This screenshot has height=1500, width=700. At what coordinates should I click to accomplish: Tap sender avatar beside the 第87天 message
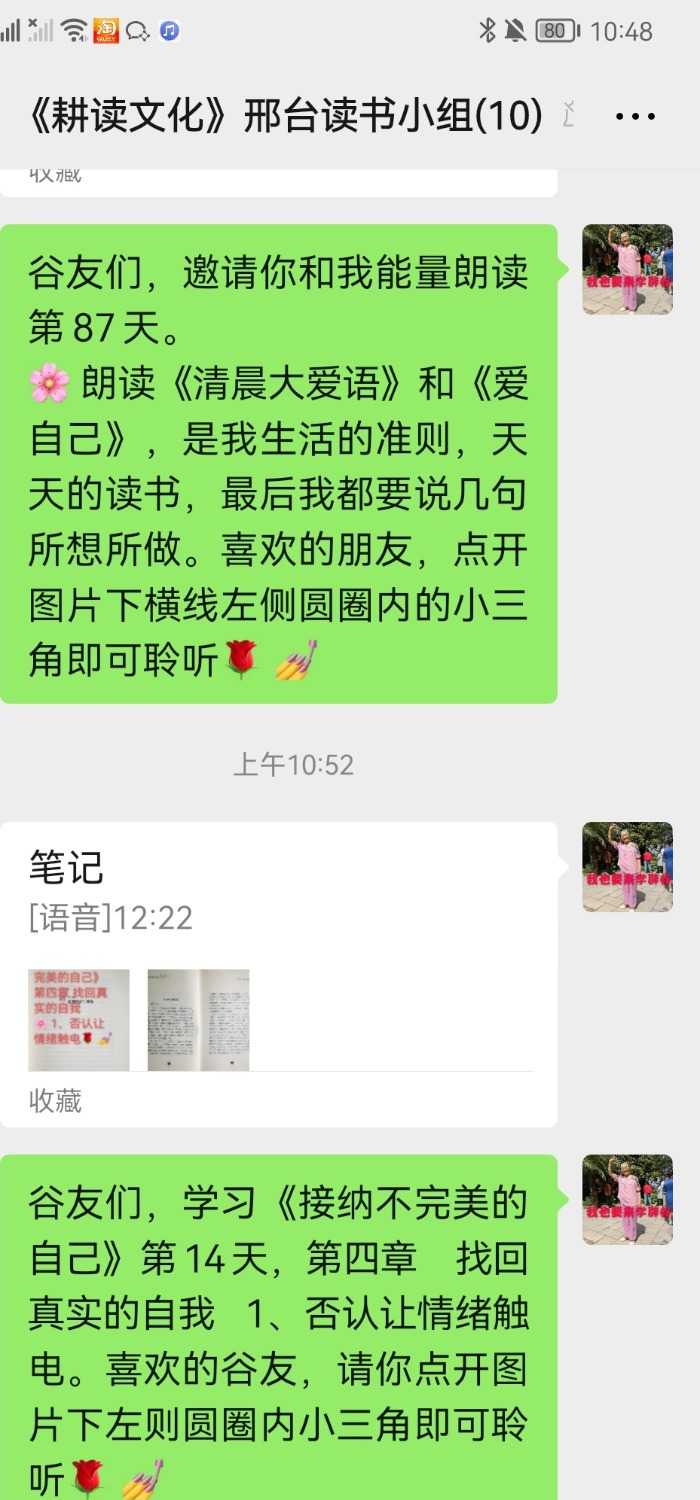[x=627, y=269]
